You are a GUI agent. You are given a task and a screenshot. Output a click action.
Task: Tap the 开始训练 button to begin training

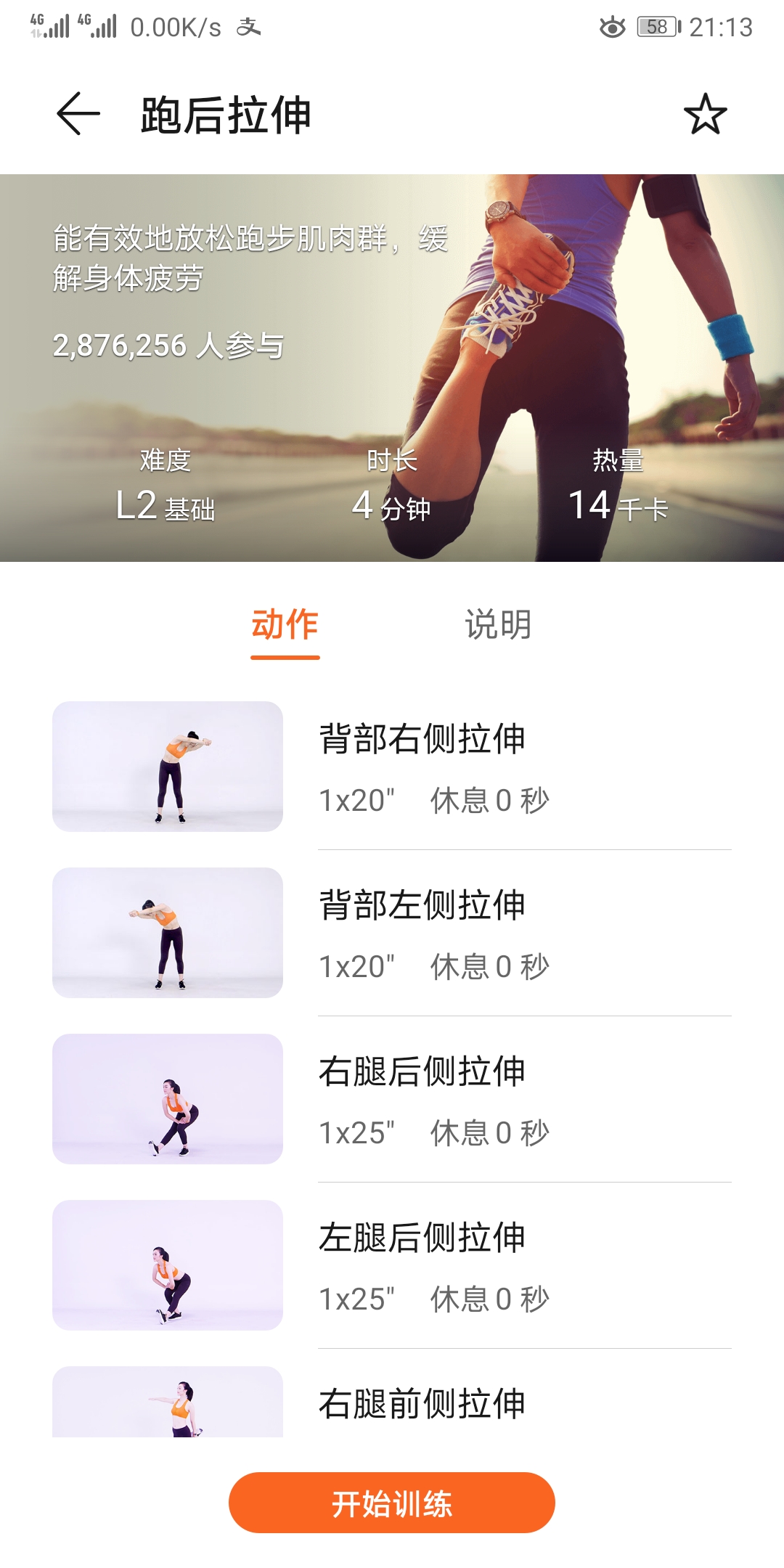[392, 1502]
